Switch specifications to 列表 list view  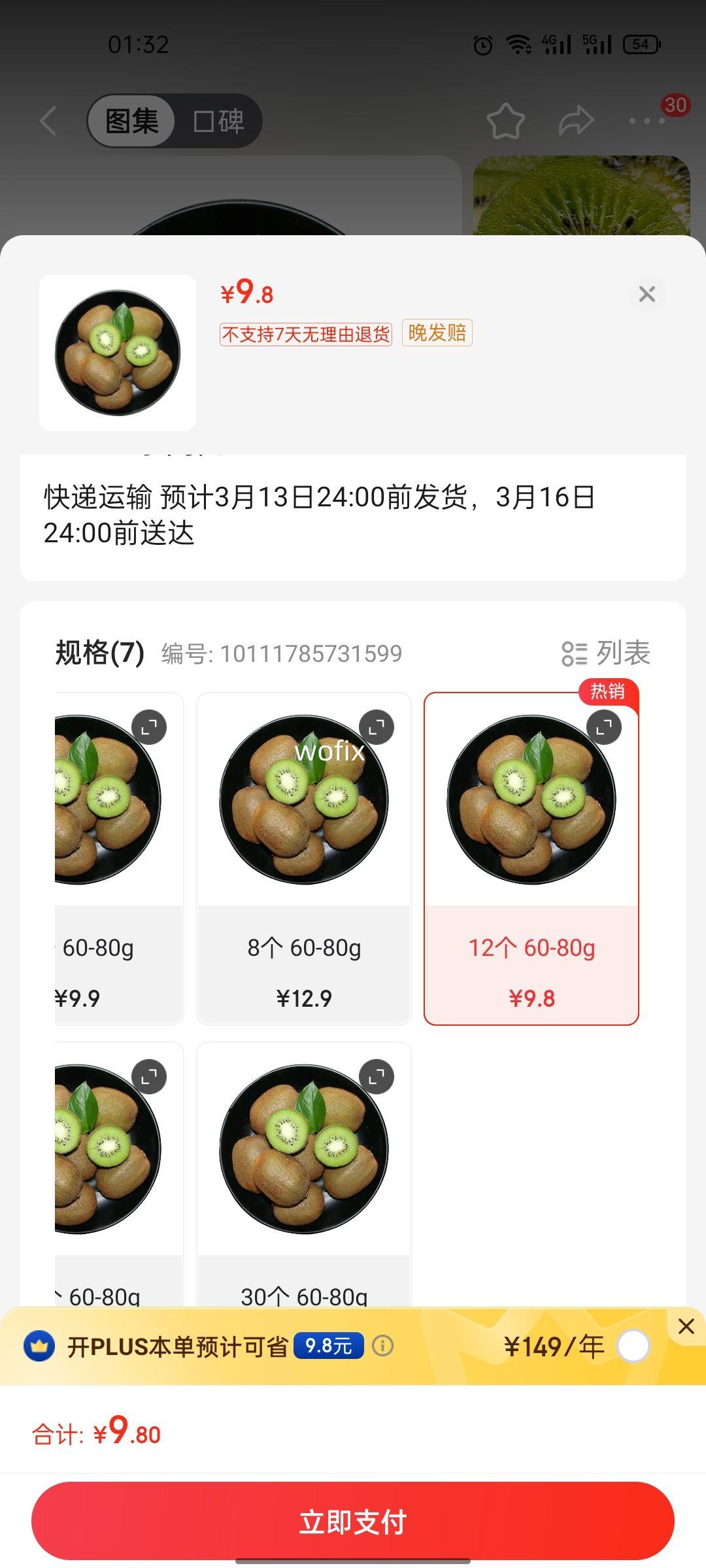click(x=606, y=653)
